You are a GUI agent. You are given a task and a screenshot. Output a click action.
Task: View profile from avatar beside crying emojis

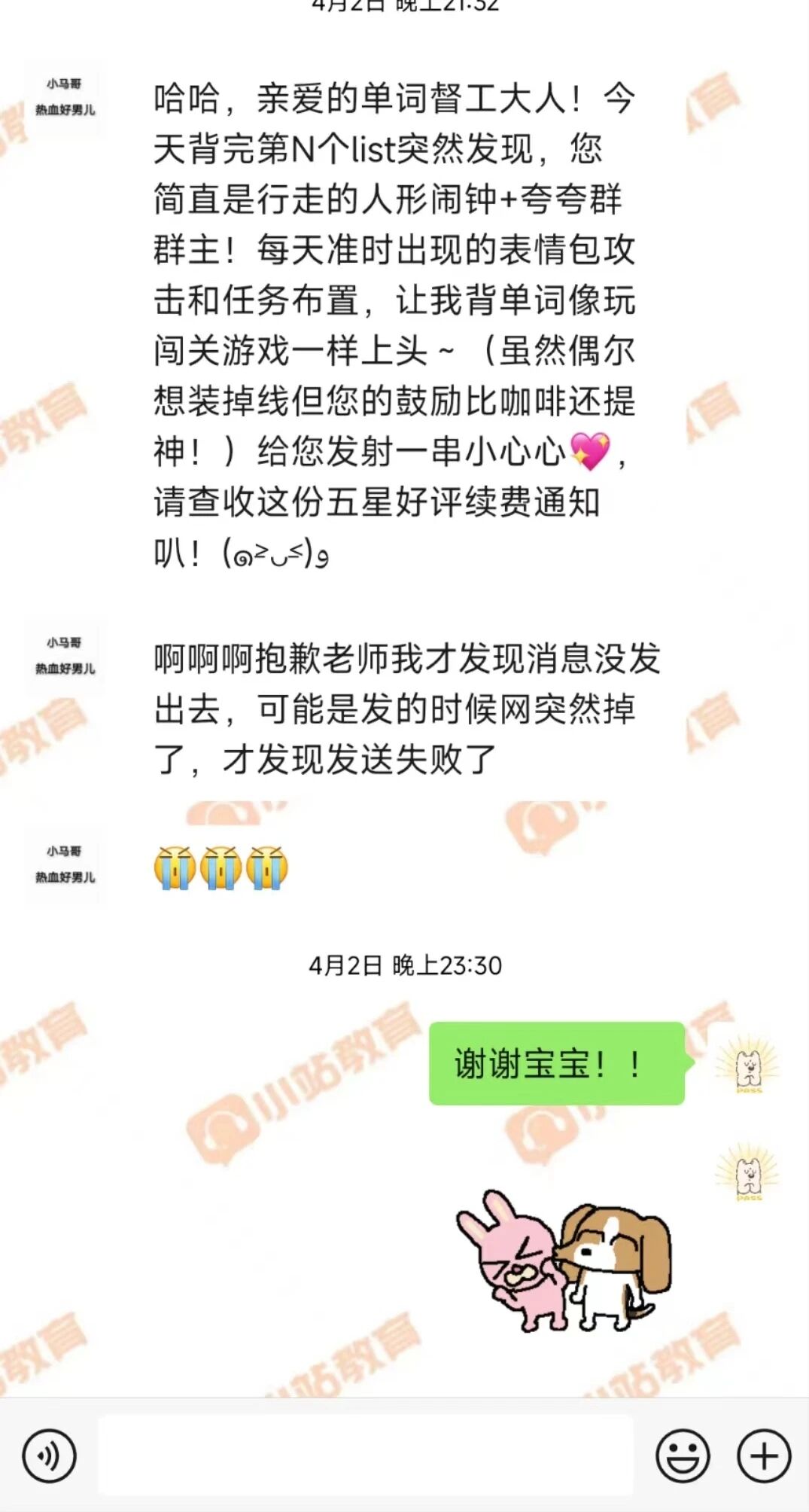pyautogui.click(x=65, y=865)
